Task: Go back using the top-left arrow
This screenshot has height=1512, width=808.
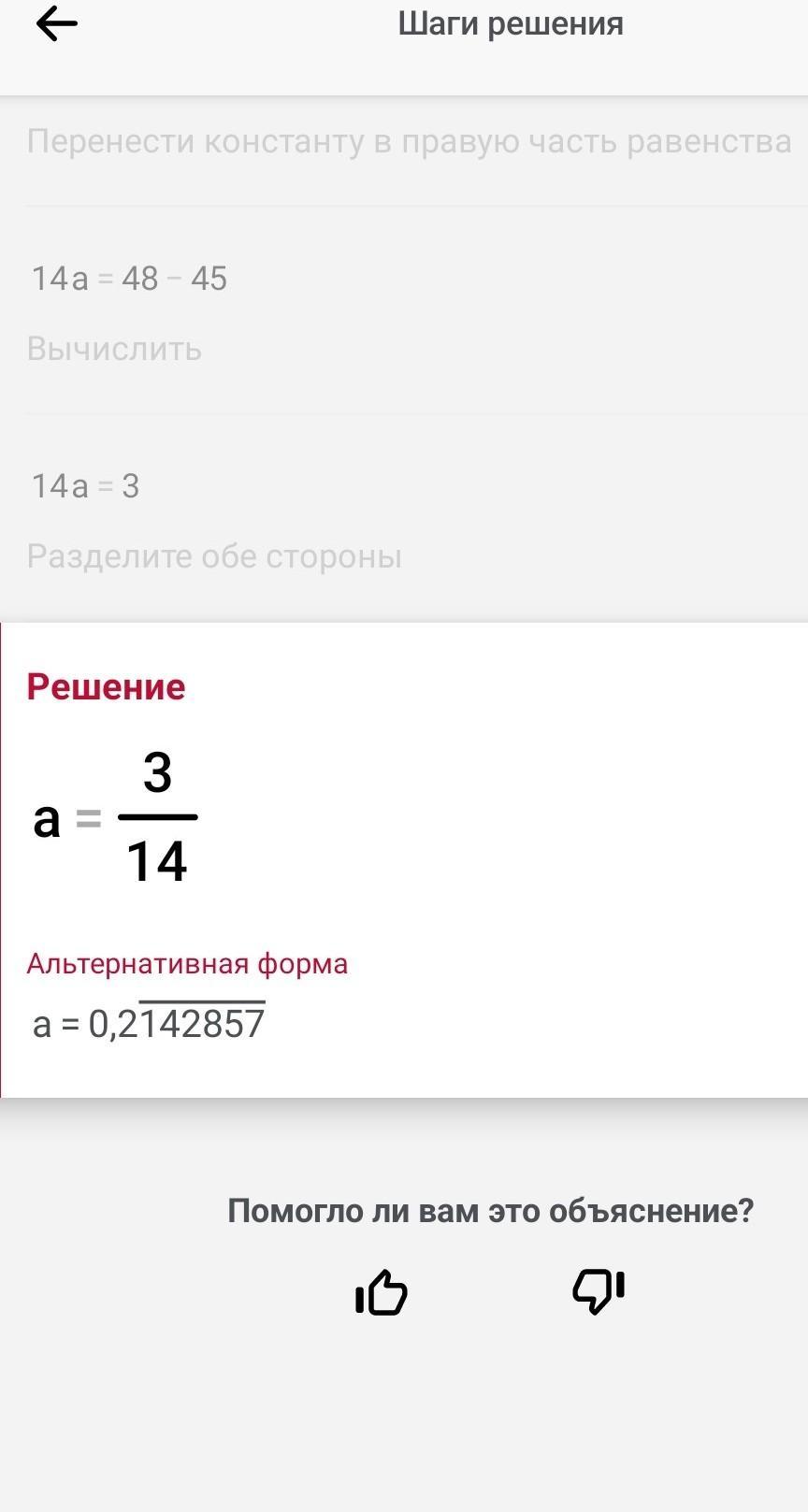Action: click(x=56, y=23)
